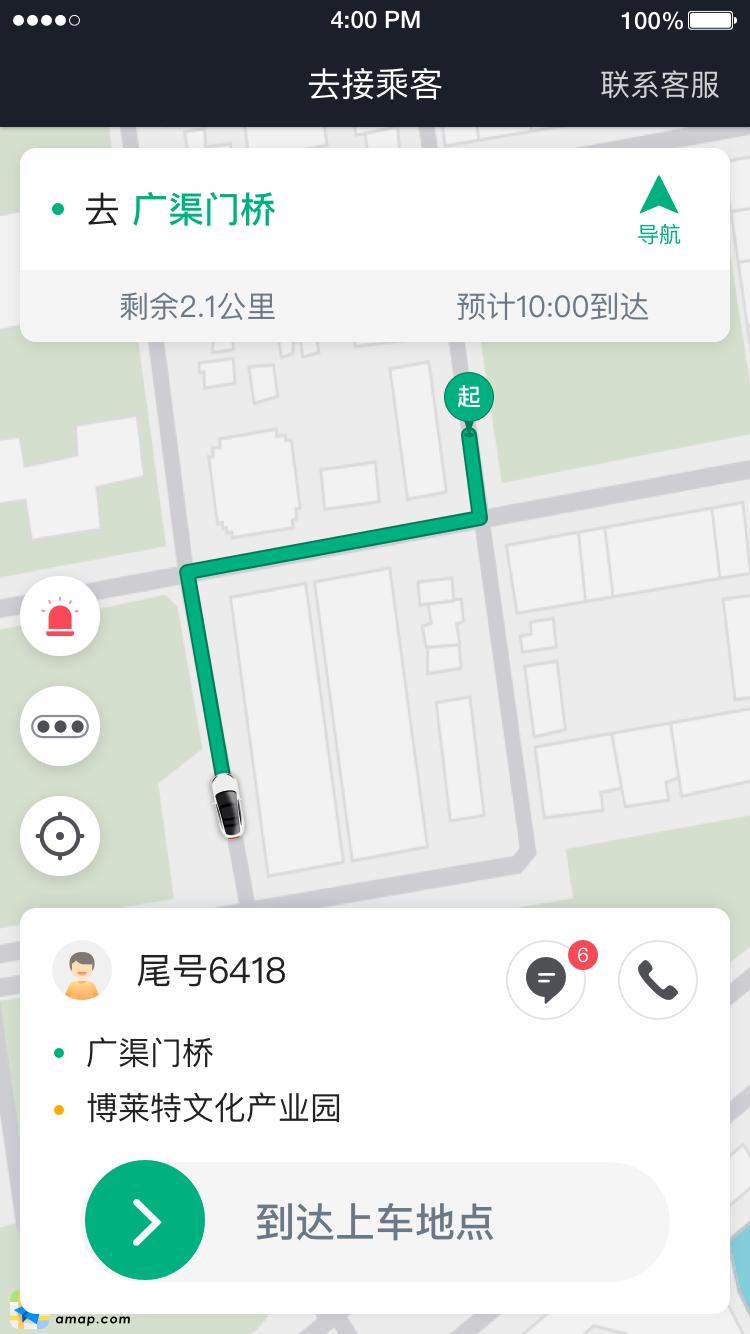Tap the passenger avatar picture
This screenshot has height=1334, width=750.
click(x=81, y=969)
